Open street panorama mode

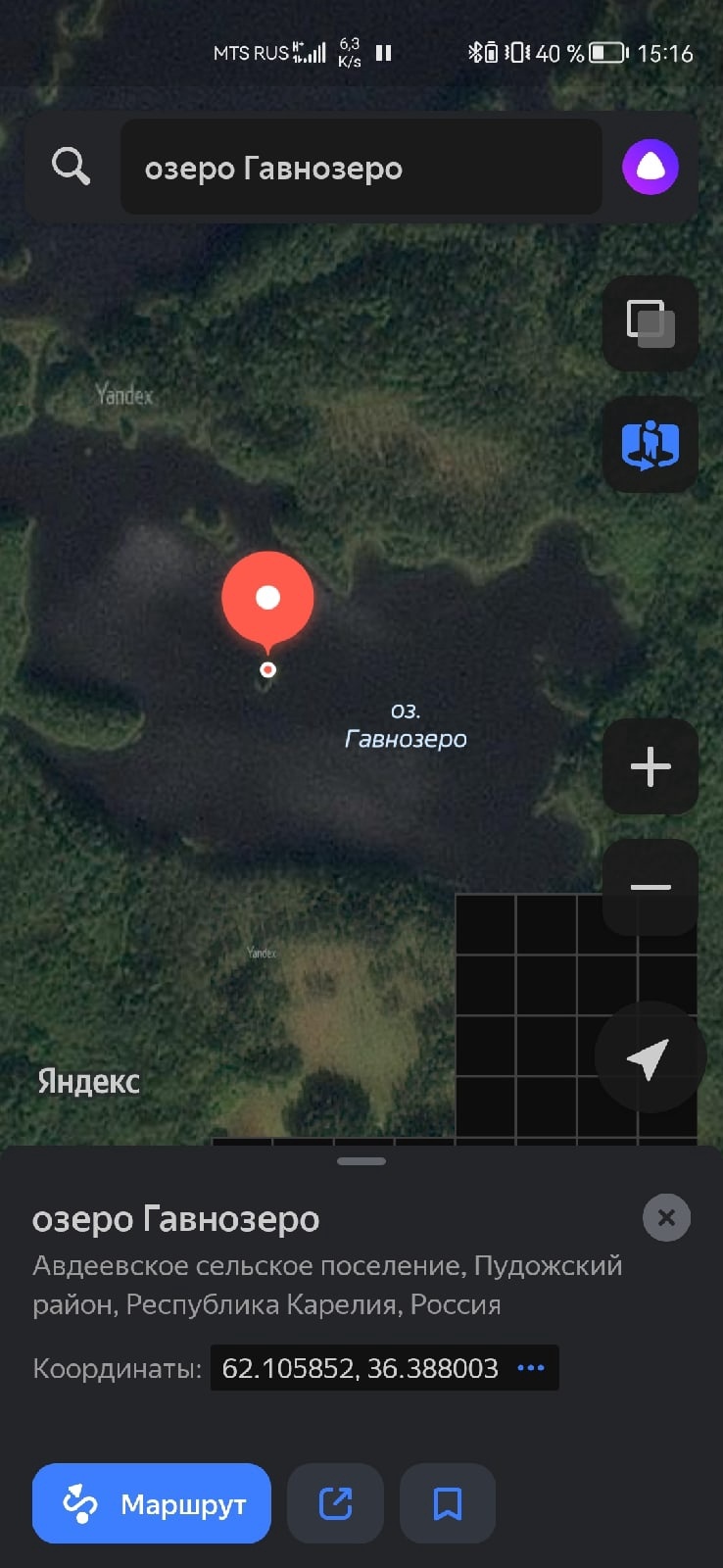(x=651, y=445)
